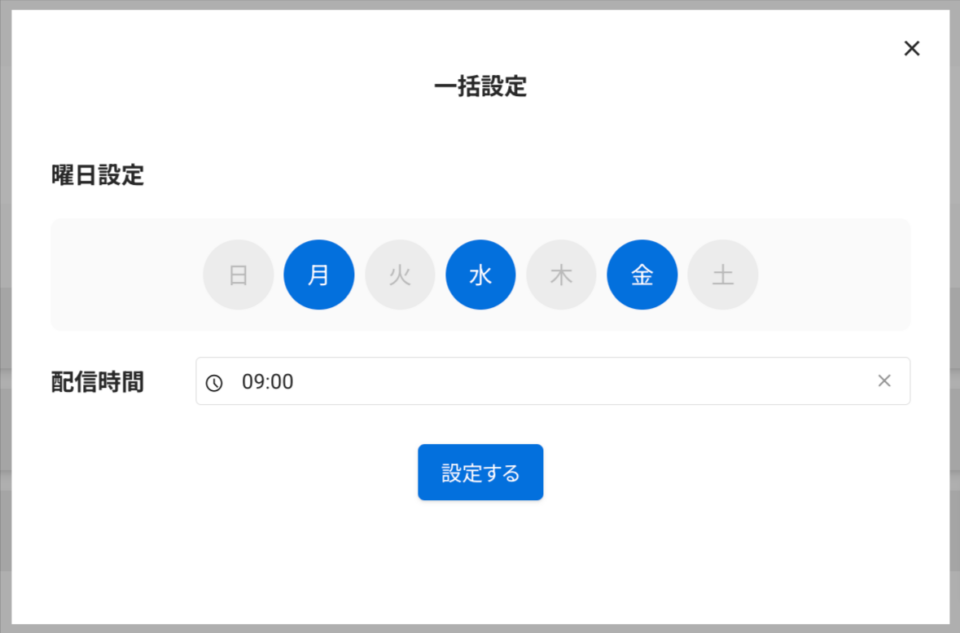This screenshot has width=960, height=633.
Task: Enable 火 (Tuesday) day chip
Action: tap(400, 275)
